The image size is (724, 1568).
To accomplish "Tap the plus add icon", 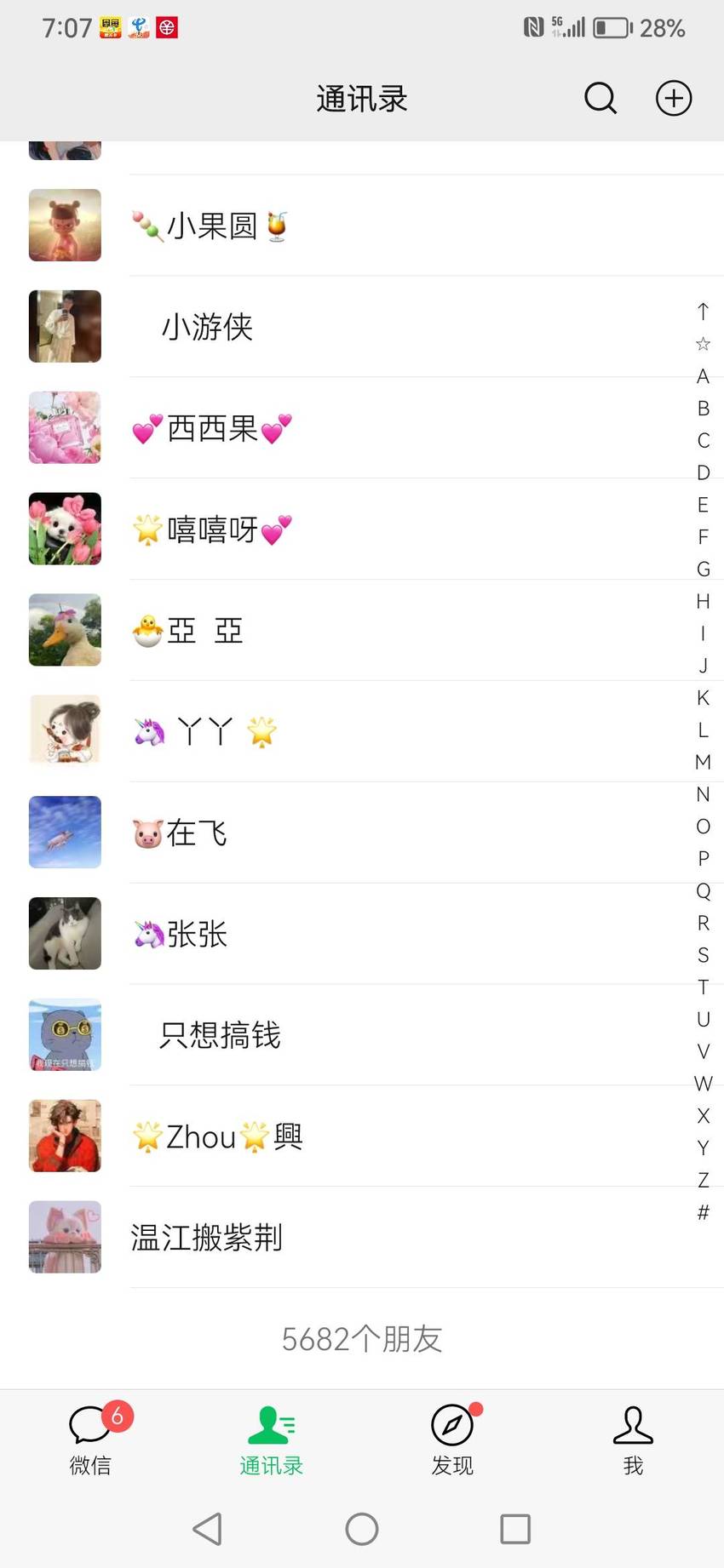I will pos(674,98).
